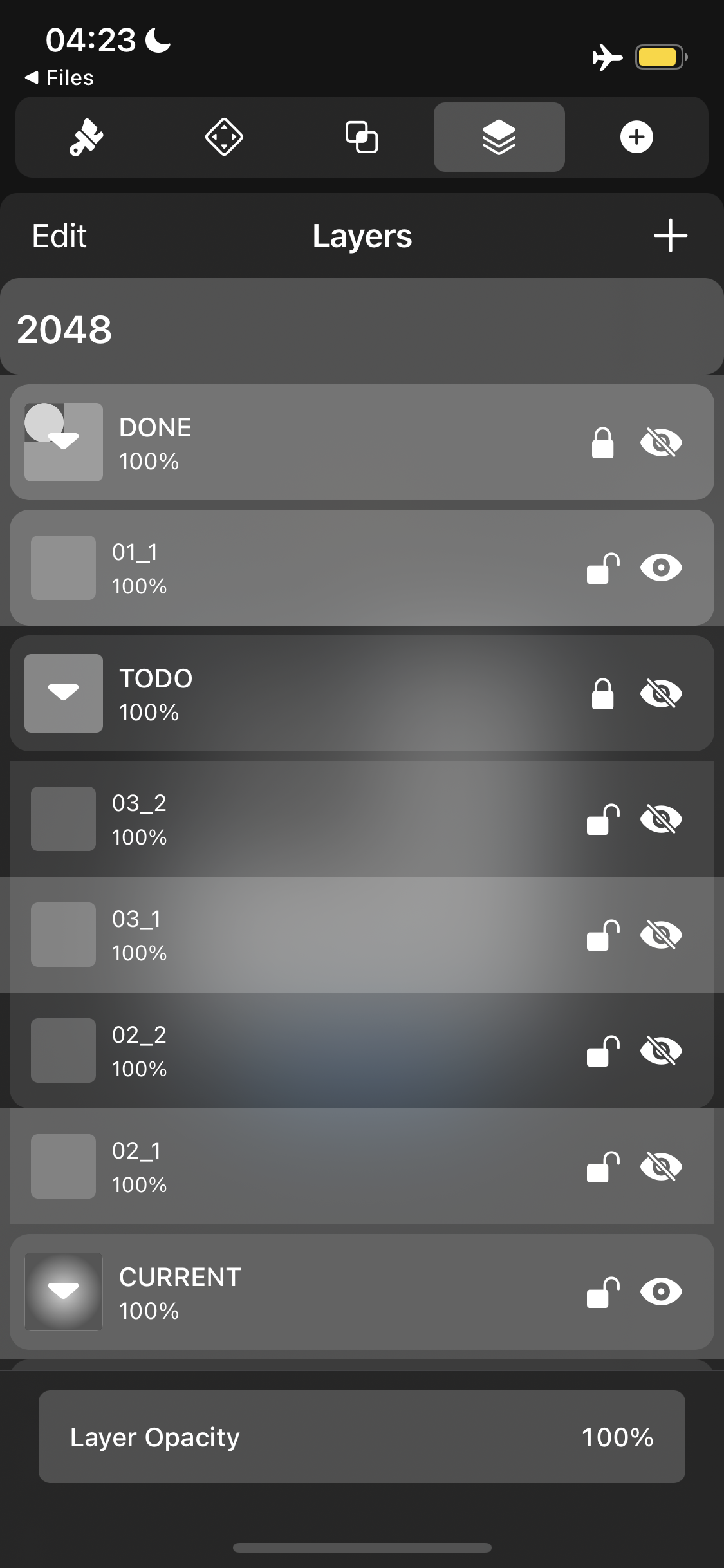Tap Edit in the Layers header
Screen dimensions: 724x1568
tap(59, 236)
